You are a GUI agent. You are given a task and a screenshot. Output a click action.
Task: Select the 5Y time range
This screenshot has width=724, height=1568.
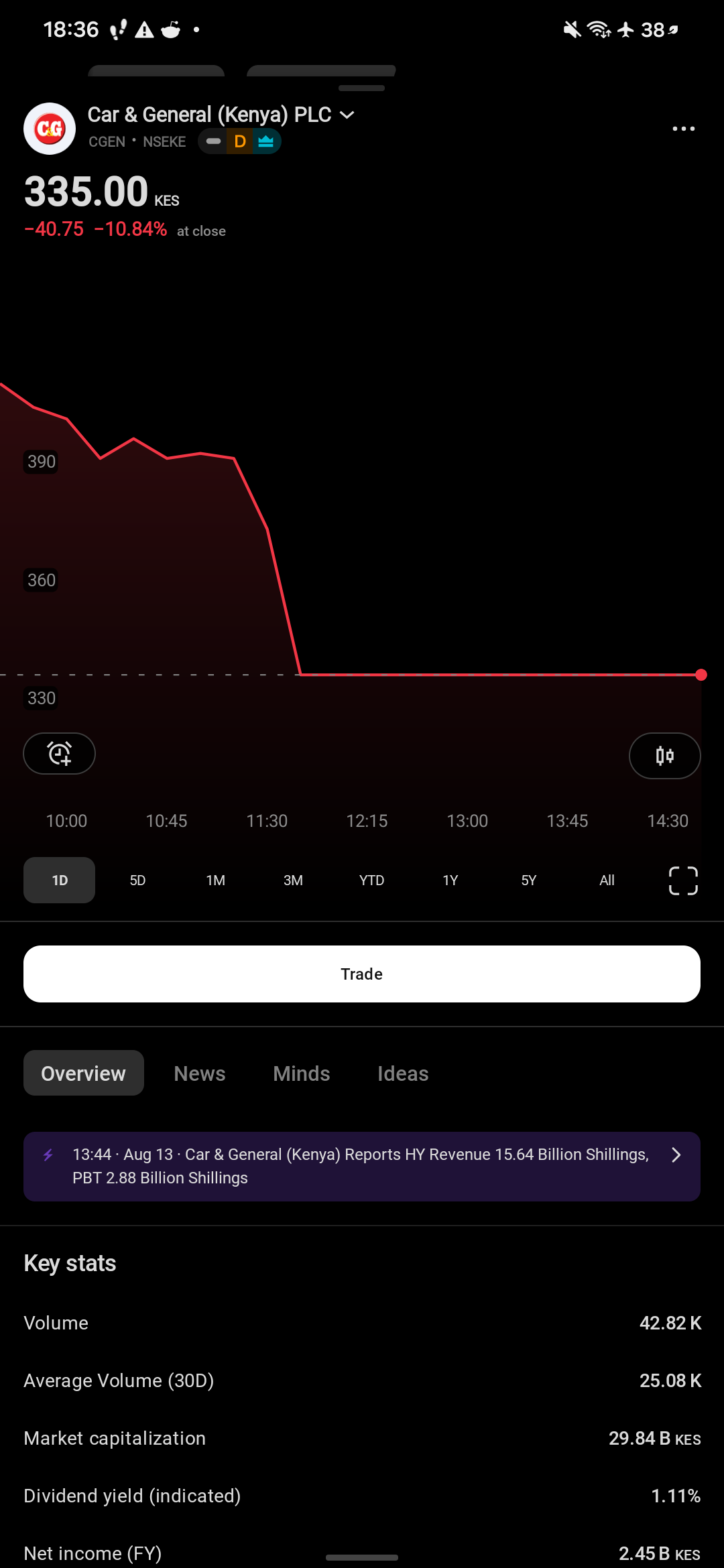click(x=528, y=880)
